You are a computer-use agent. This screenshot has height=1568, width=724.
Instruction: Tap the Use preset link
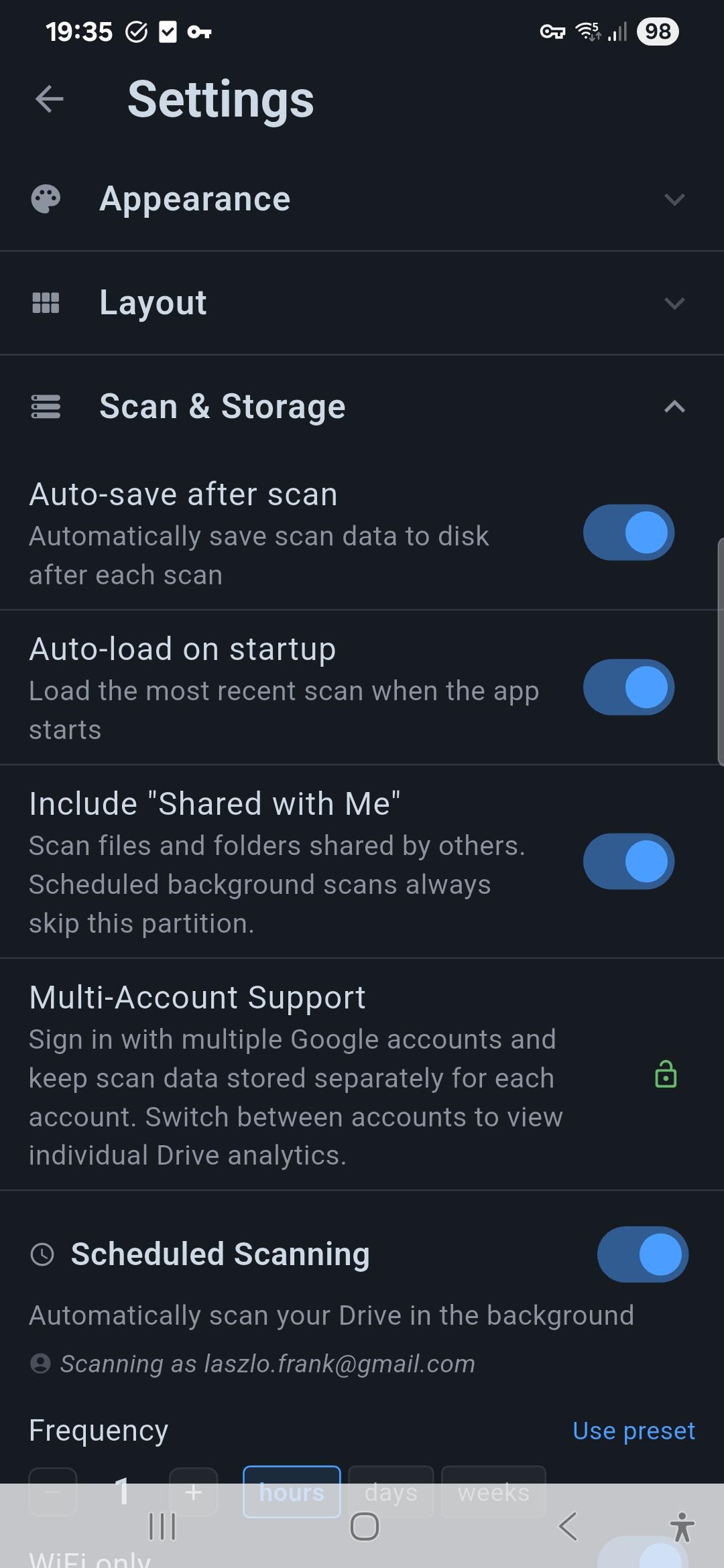[633, 1431]
